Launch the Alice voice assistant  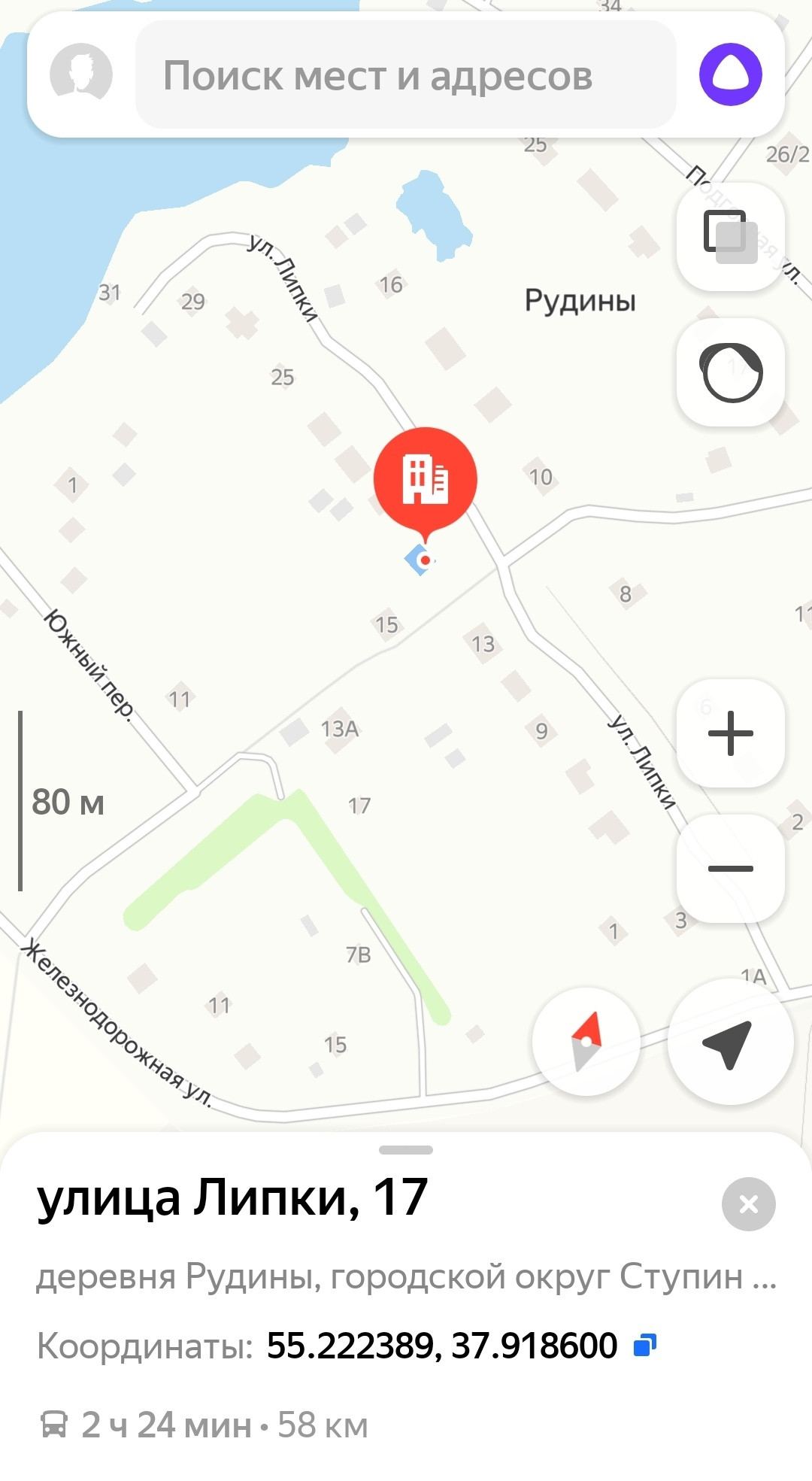[x=730, y=74]
